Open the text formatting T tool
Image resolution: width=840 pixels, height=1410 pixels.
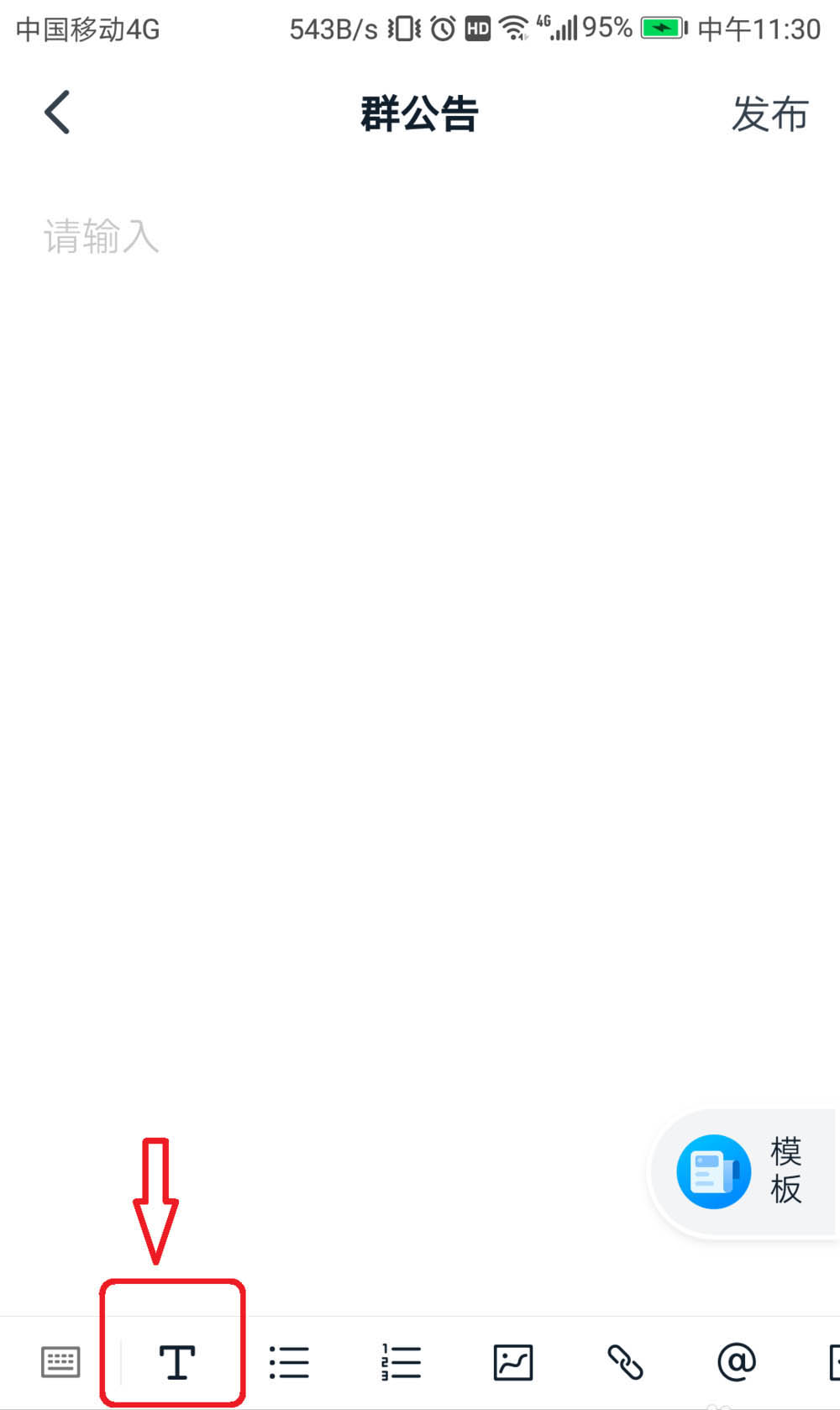[176, 1362]
